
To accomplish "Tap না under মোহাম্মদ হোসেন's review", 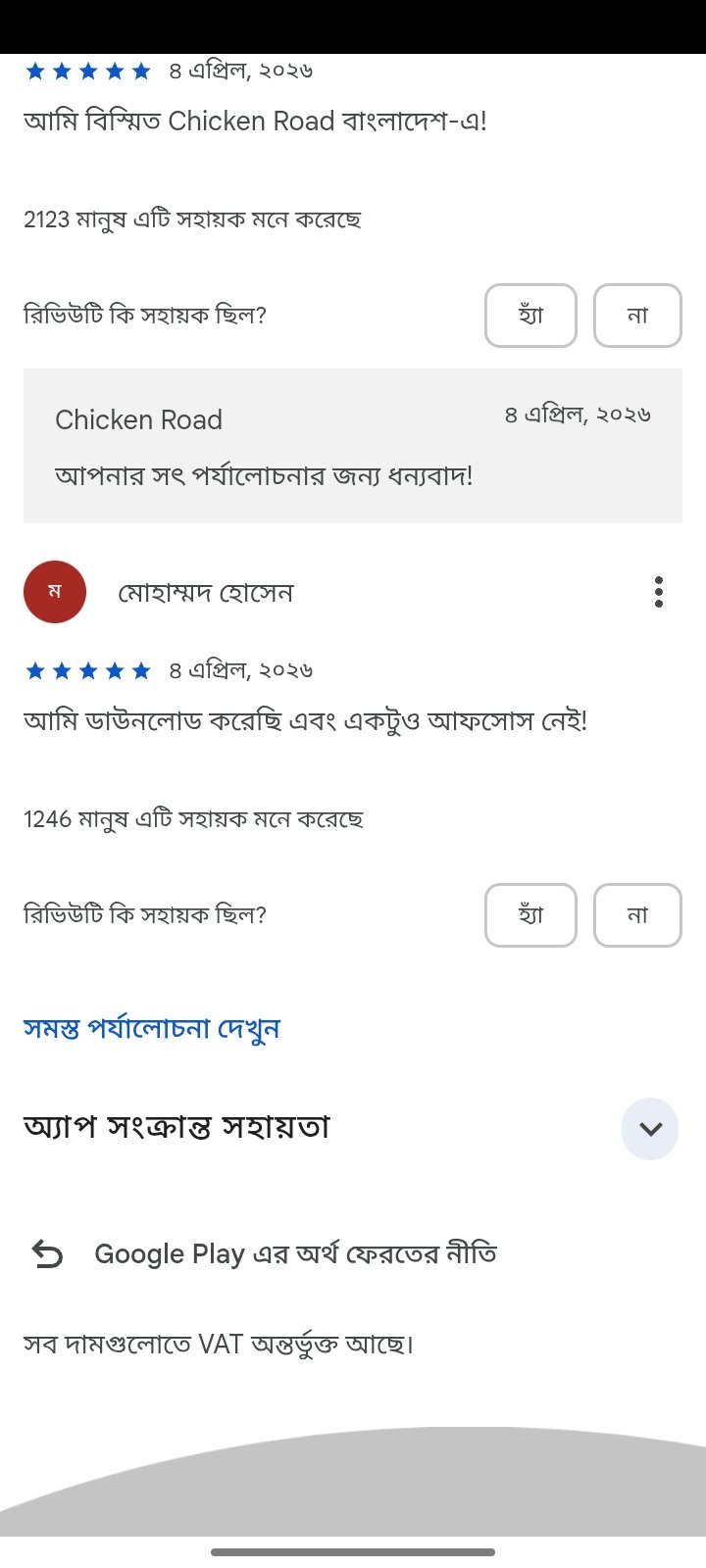I will pos(637,915).
